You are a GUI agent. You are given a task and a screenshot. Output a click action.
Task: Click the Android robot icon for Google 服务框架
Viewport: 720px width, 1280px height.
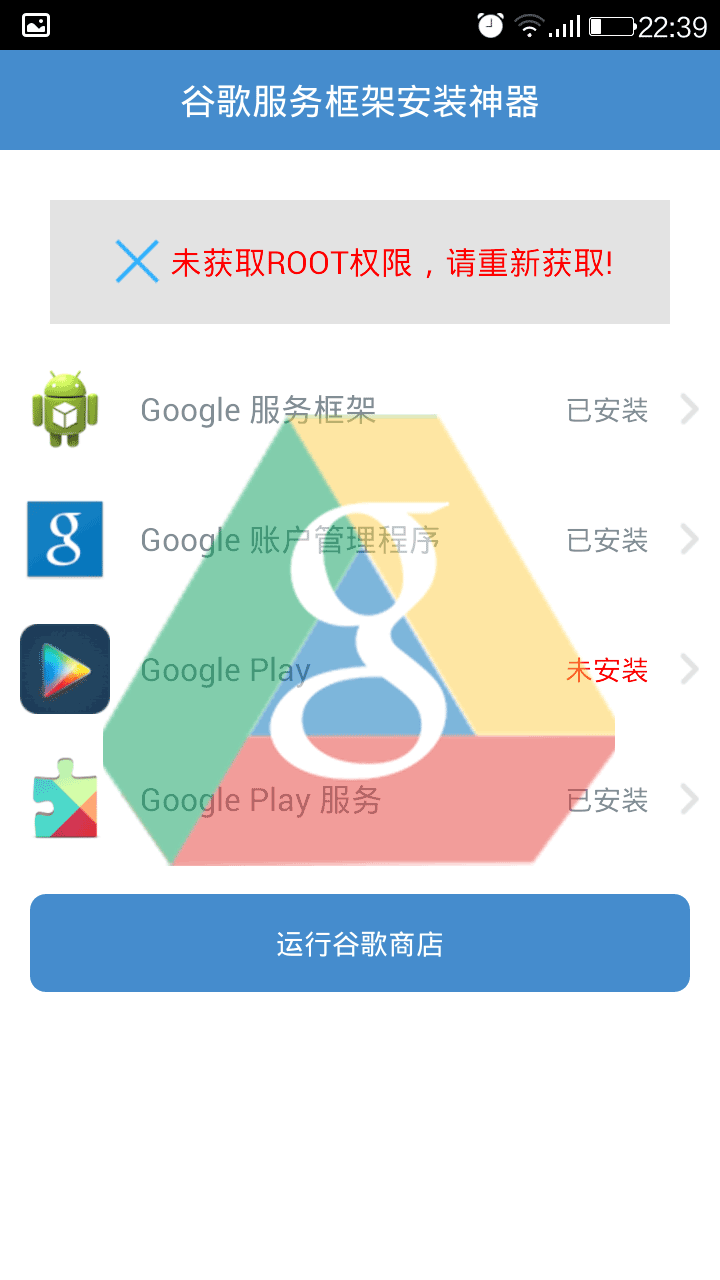click(63, 409)
